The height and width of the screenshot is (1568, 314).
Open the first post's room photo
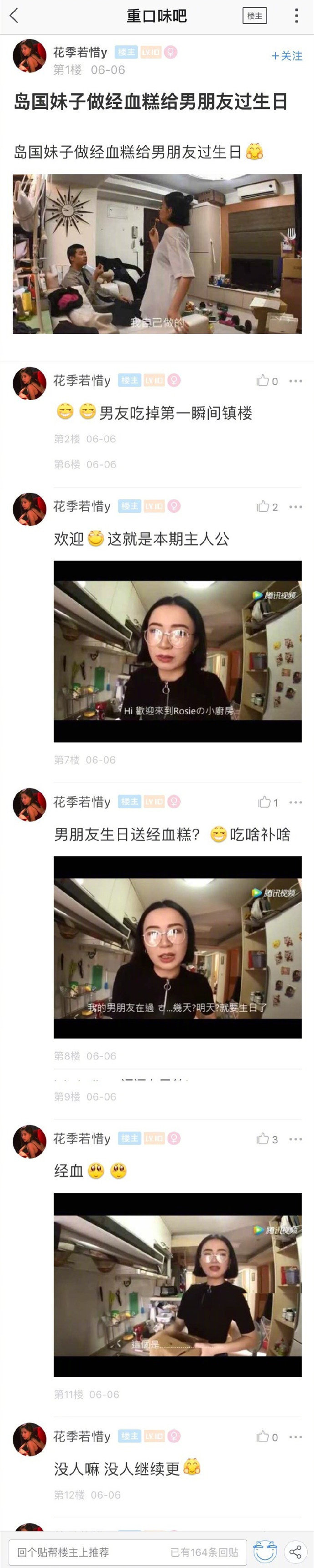pyautogui.click(x=157, y=254)
